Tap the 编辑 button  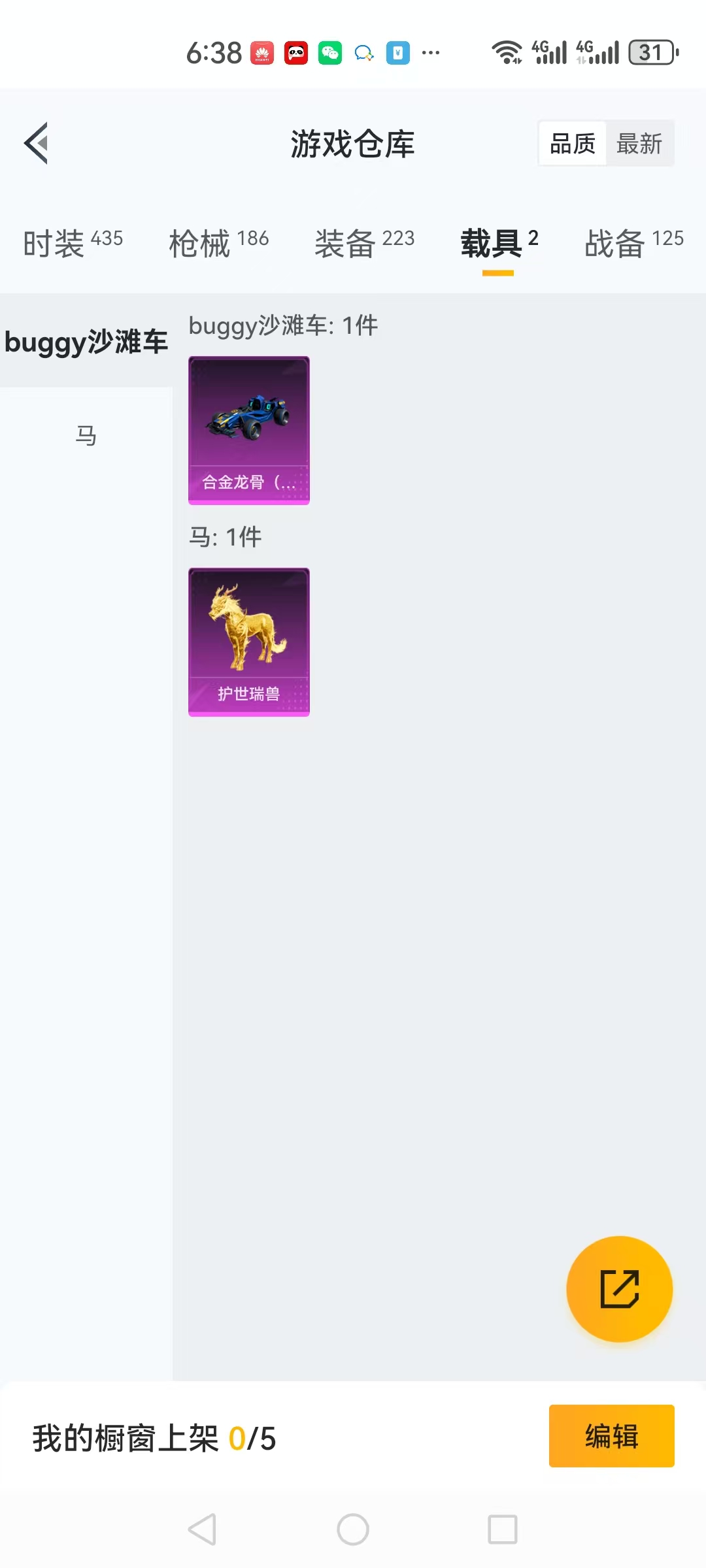pos(611,1436)
